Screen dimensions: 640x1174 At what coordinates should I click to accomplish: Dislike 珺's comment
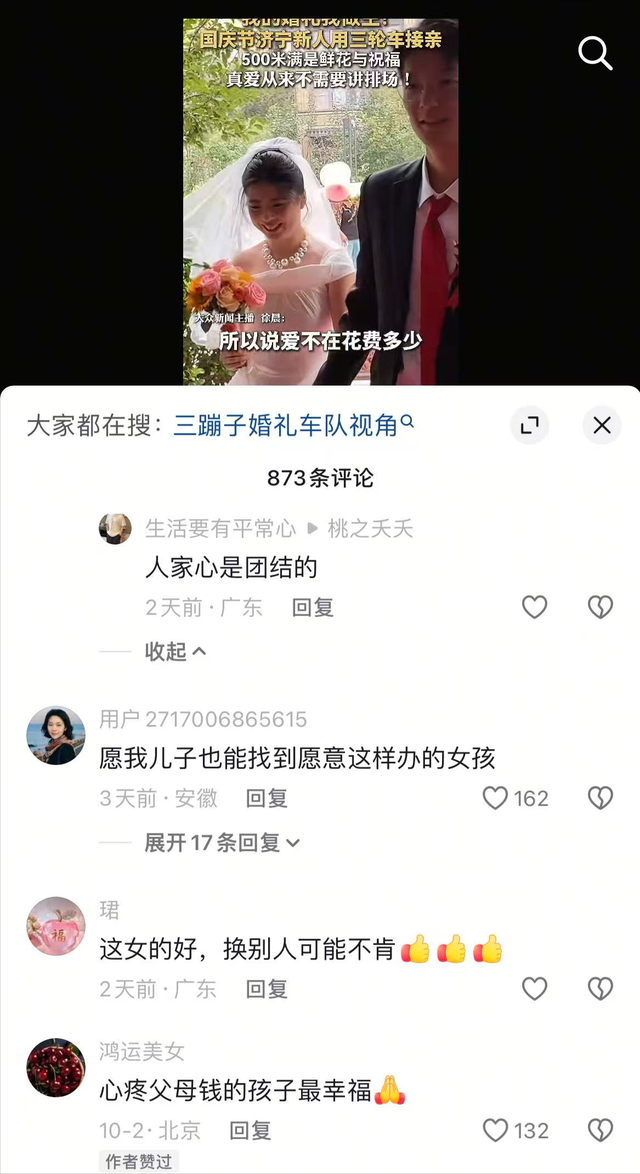[600, 989]
